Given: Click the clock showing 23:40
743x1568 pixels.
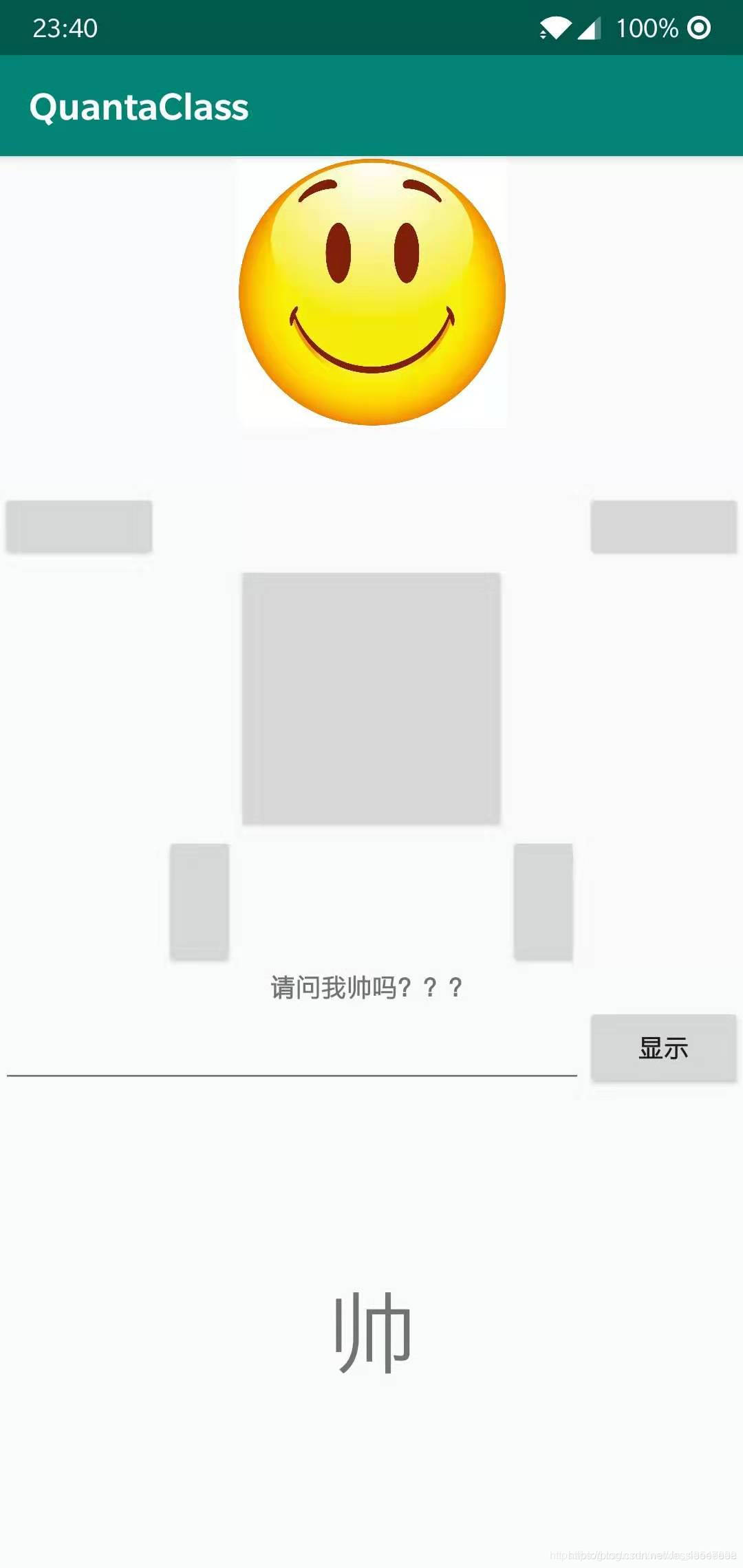Looking at the screenshot, I should tap(65, 28).
